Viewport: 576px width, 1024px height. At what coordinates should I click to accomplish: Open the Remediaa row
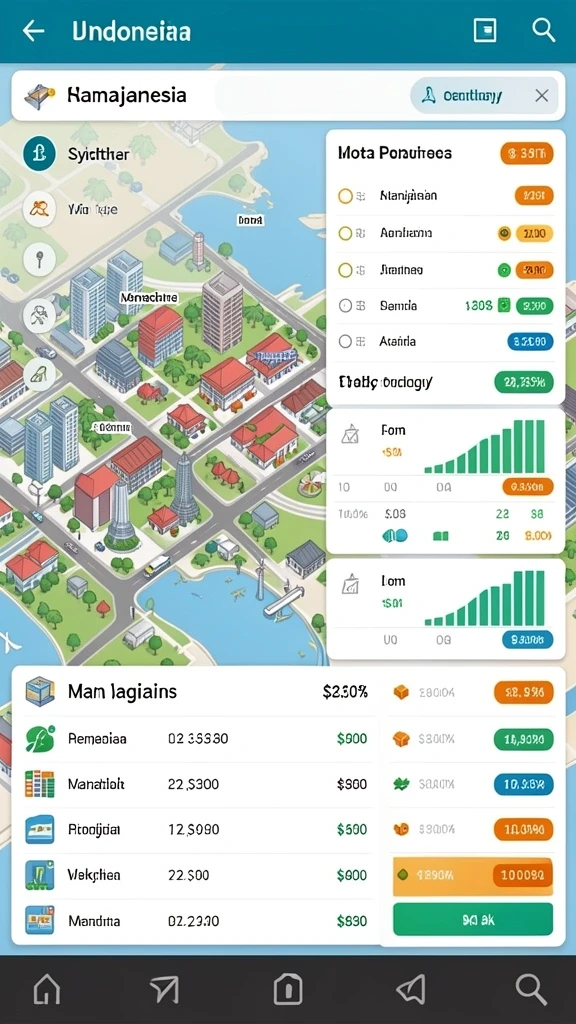pyautogui.click(x=196, y=739)
